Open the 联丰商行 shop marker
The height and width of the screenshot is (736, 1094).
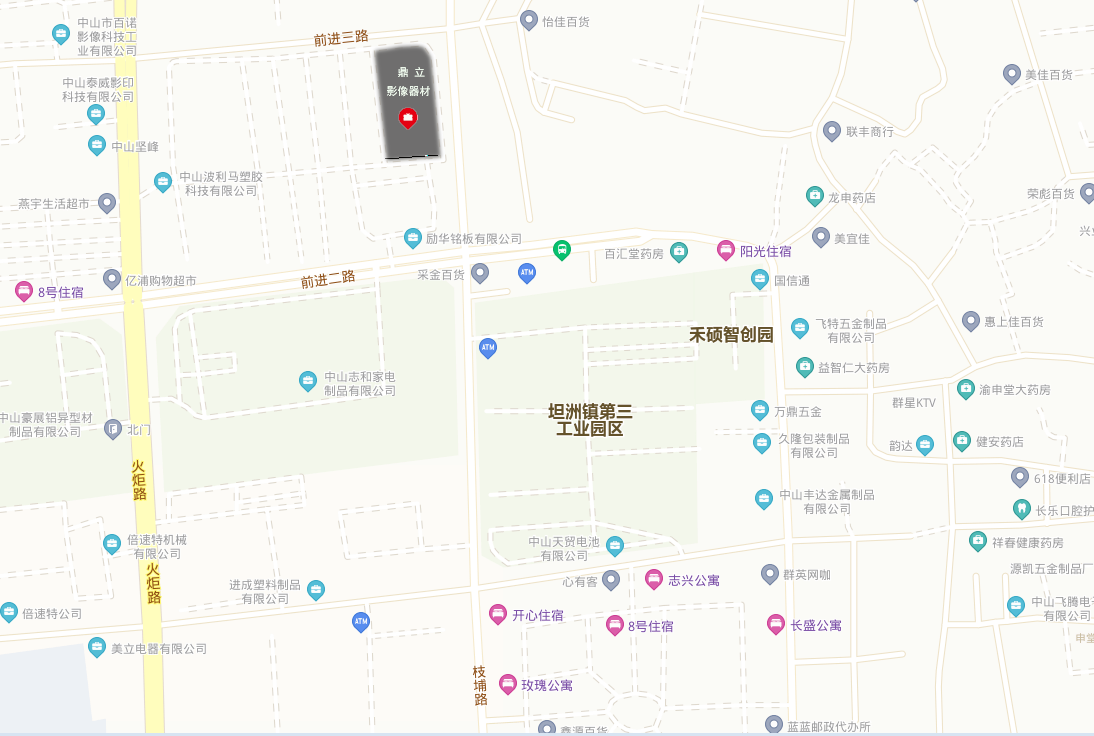831,130
